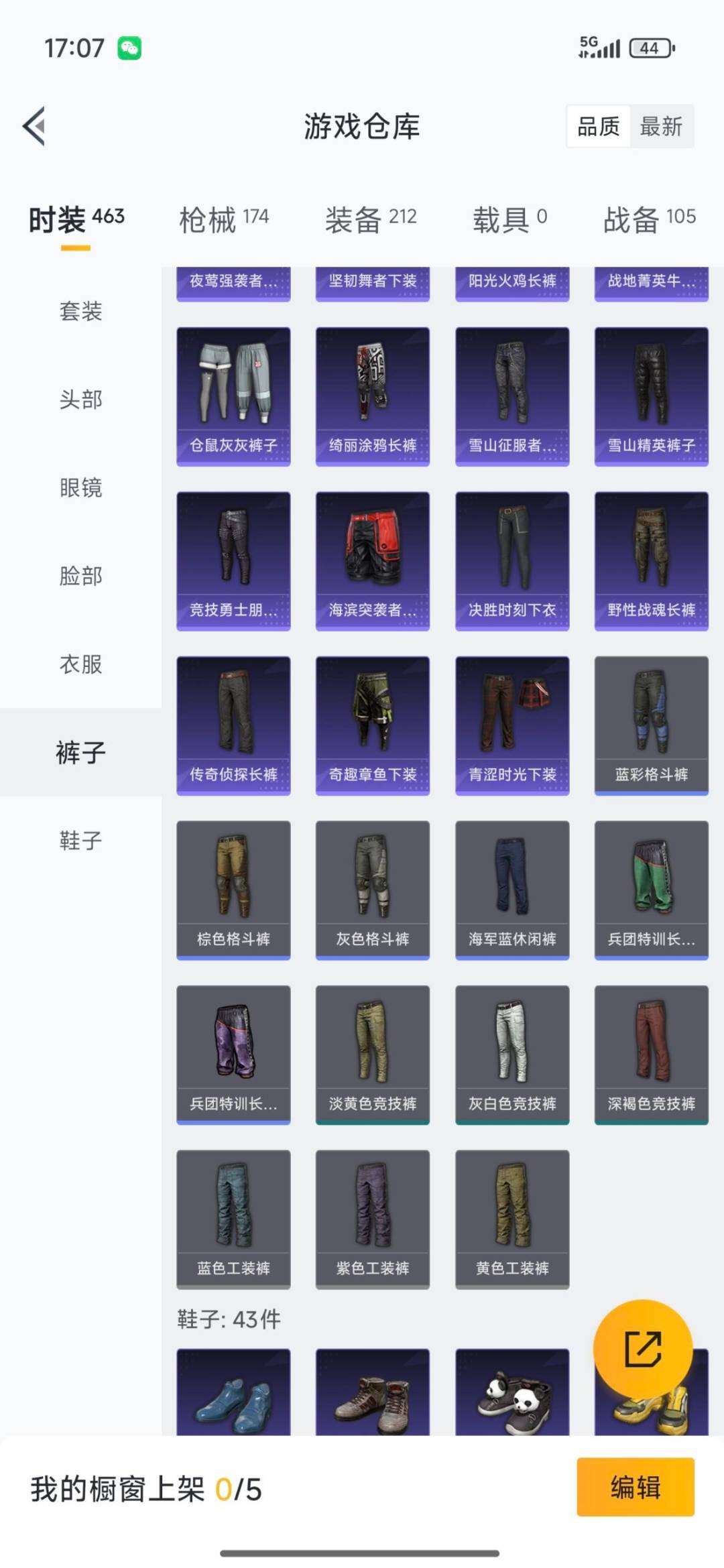This screenshot has width=724, height=1568.
Task: Tap the WeChat notification icon in status bar
Action: pyautogui.click(x=129, y=47)
